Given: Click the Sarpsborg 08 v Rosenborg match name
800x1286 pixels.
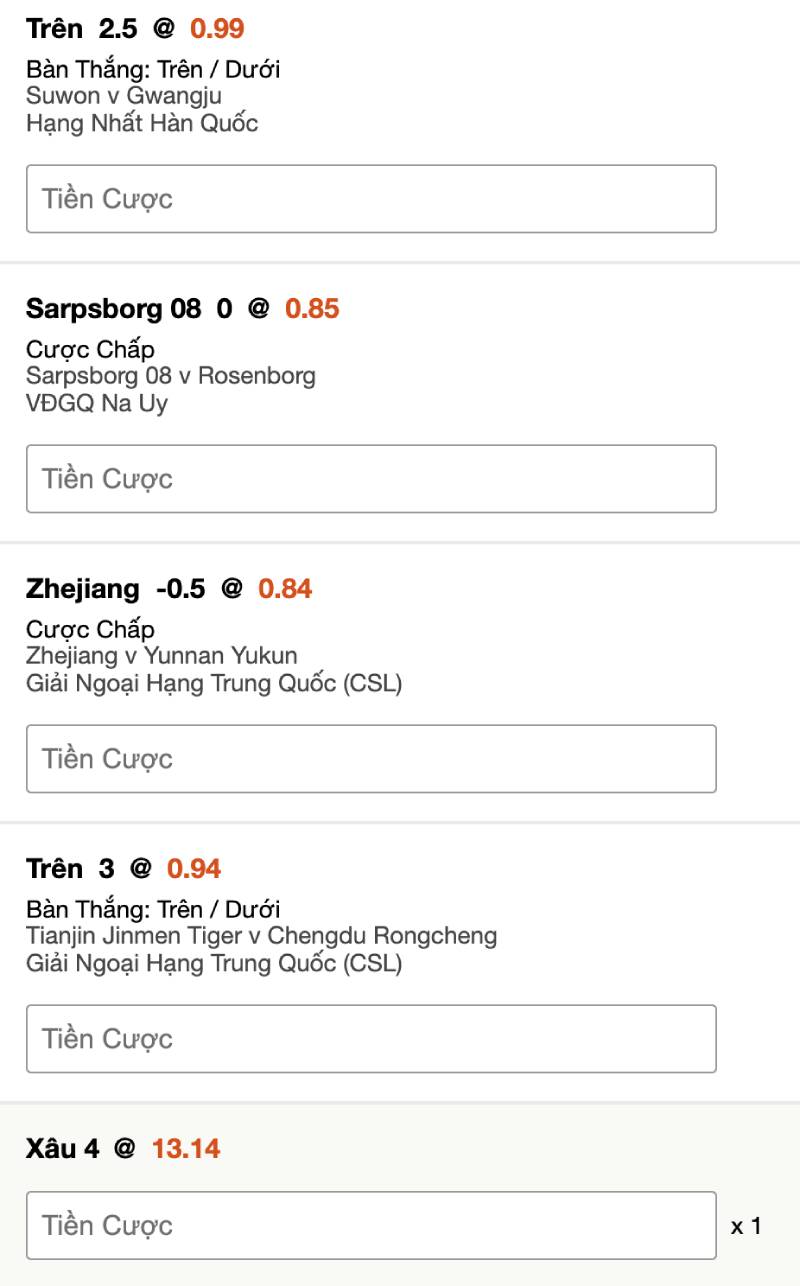Looking at the screenshot, I should coord(169,376).
